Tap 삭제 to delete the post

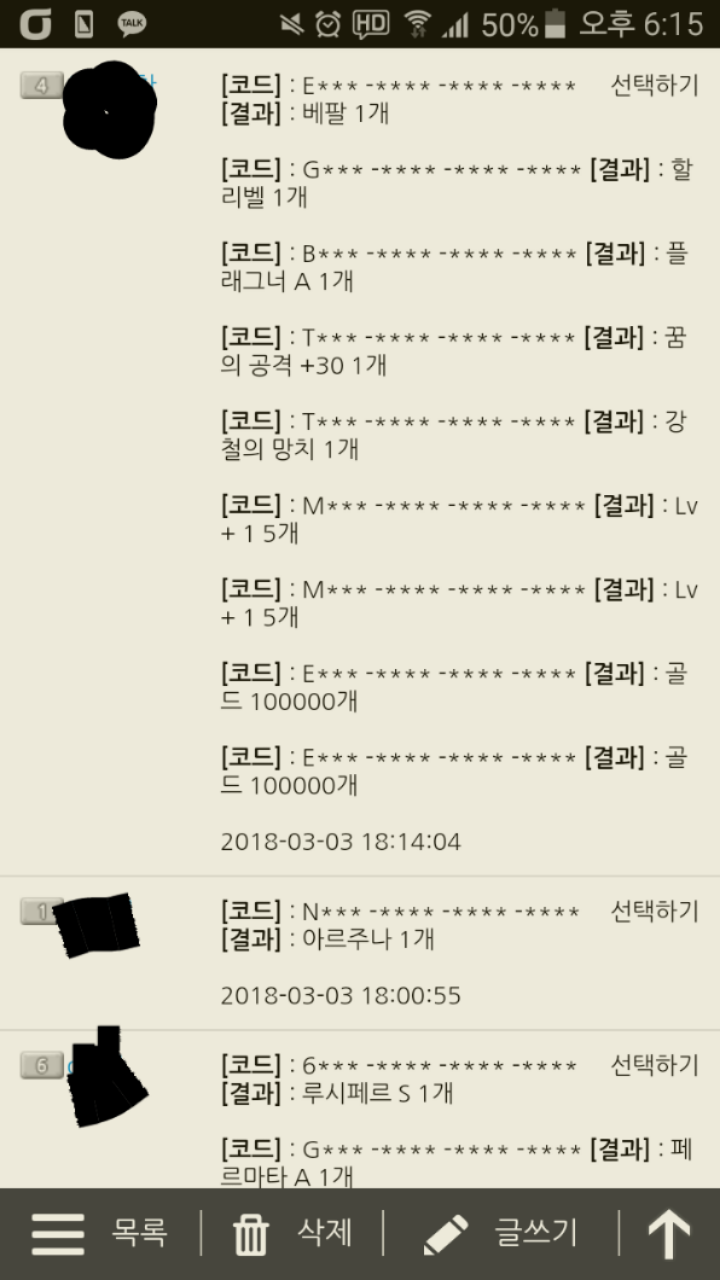pos(292,1233)
